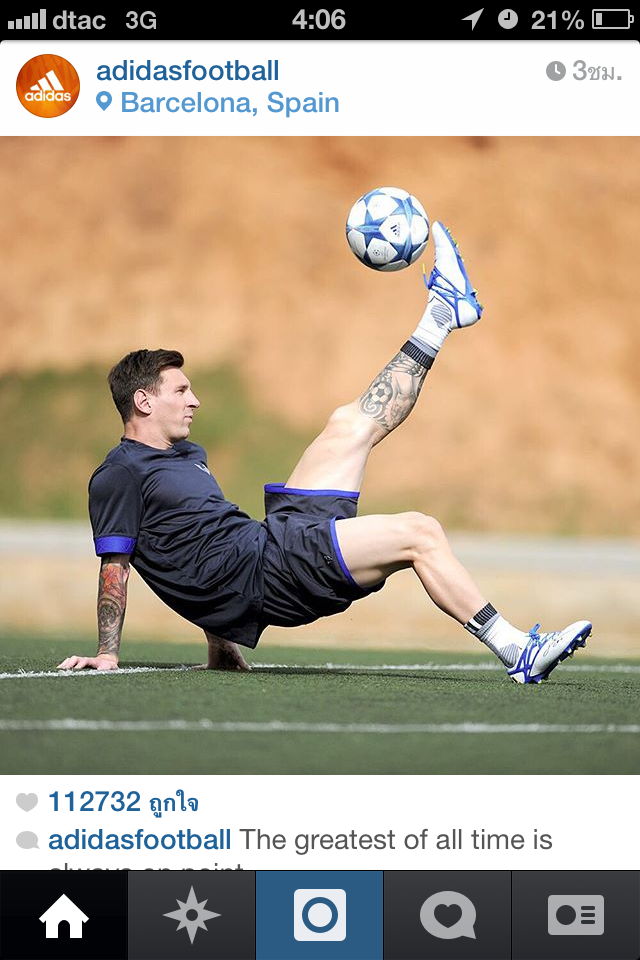Open the Barcelona, Spain location tag
Image resolution: width=640 pixels, height=960 pixels.
(x=229, y=103)
